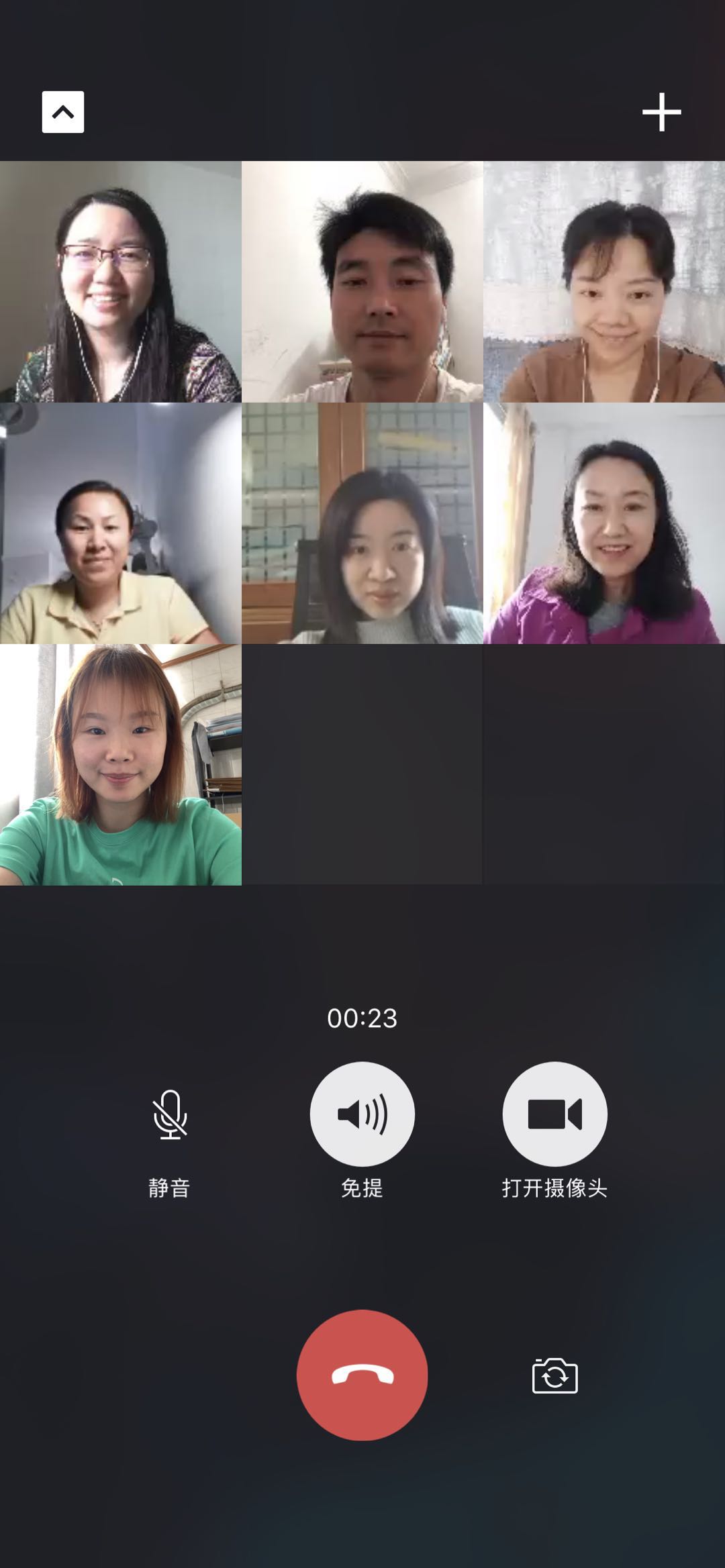Mute the microphone (静音)
The width and height of the screenshot is (725, 1568).
tap(170, 1114)
